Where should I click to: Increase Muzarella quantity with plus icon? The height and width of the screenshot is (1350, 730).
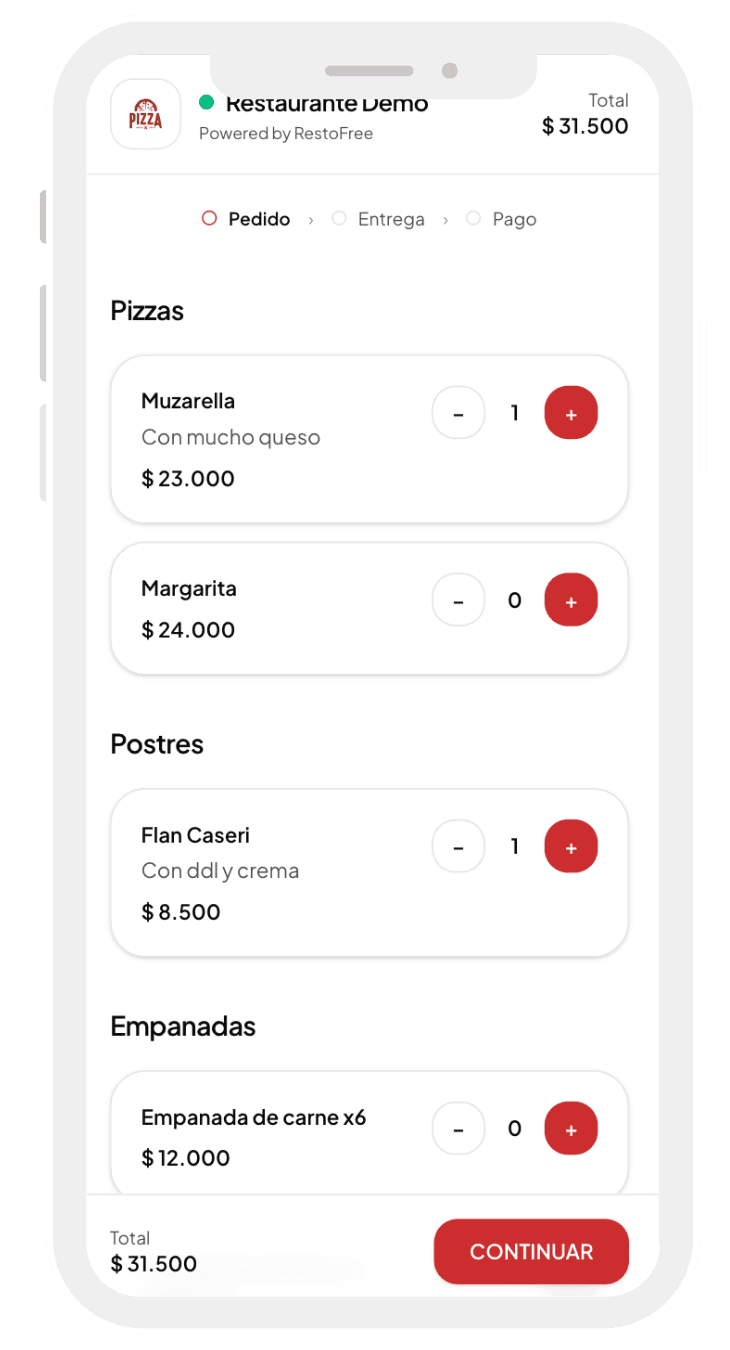click(571, 412)
